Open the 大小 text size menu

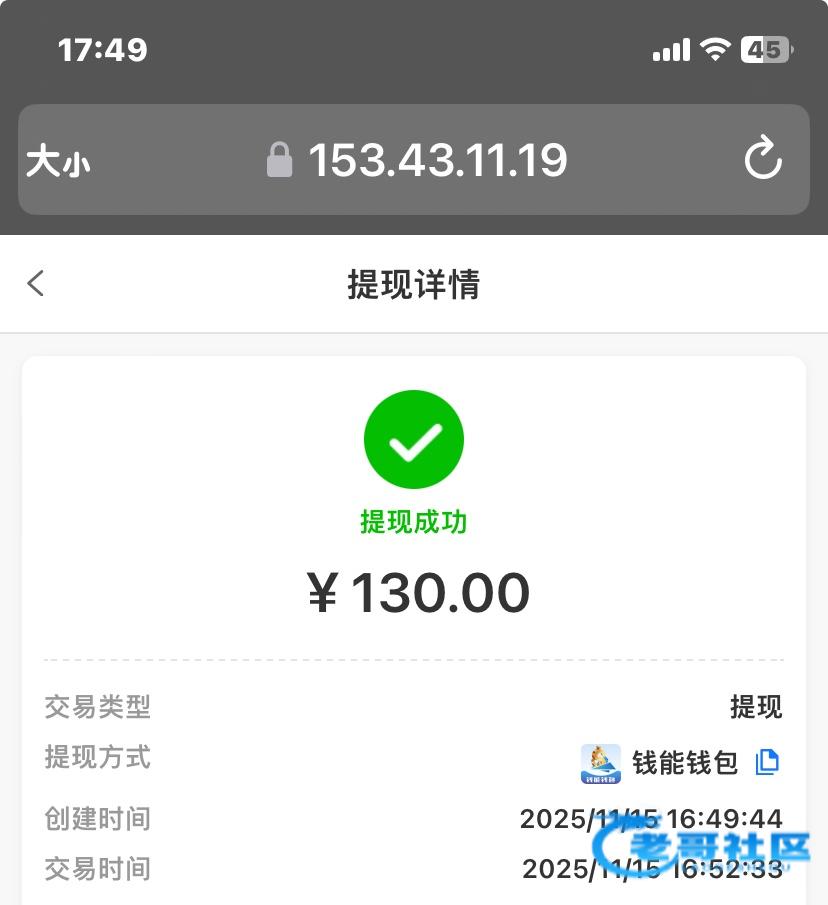58,161
